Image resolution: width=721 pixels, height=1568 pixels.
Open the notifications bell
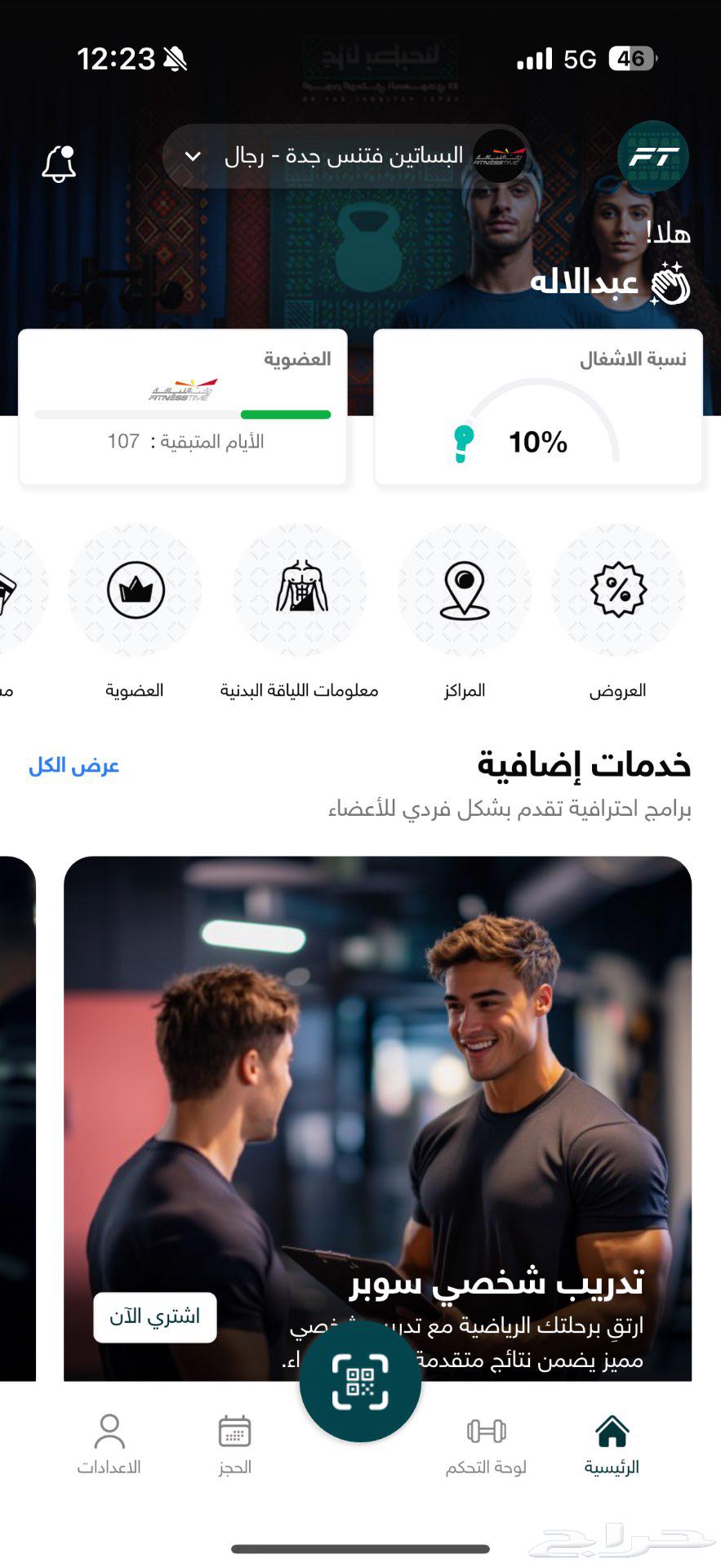click(x=59, y=164)
